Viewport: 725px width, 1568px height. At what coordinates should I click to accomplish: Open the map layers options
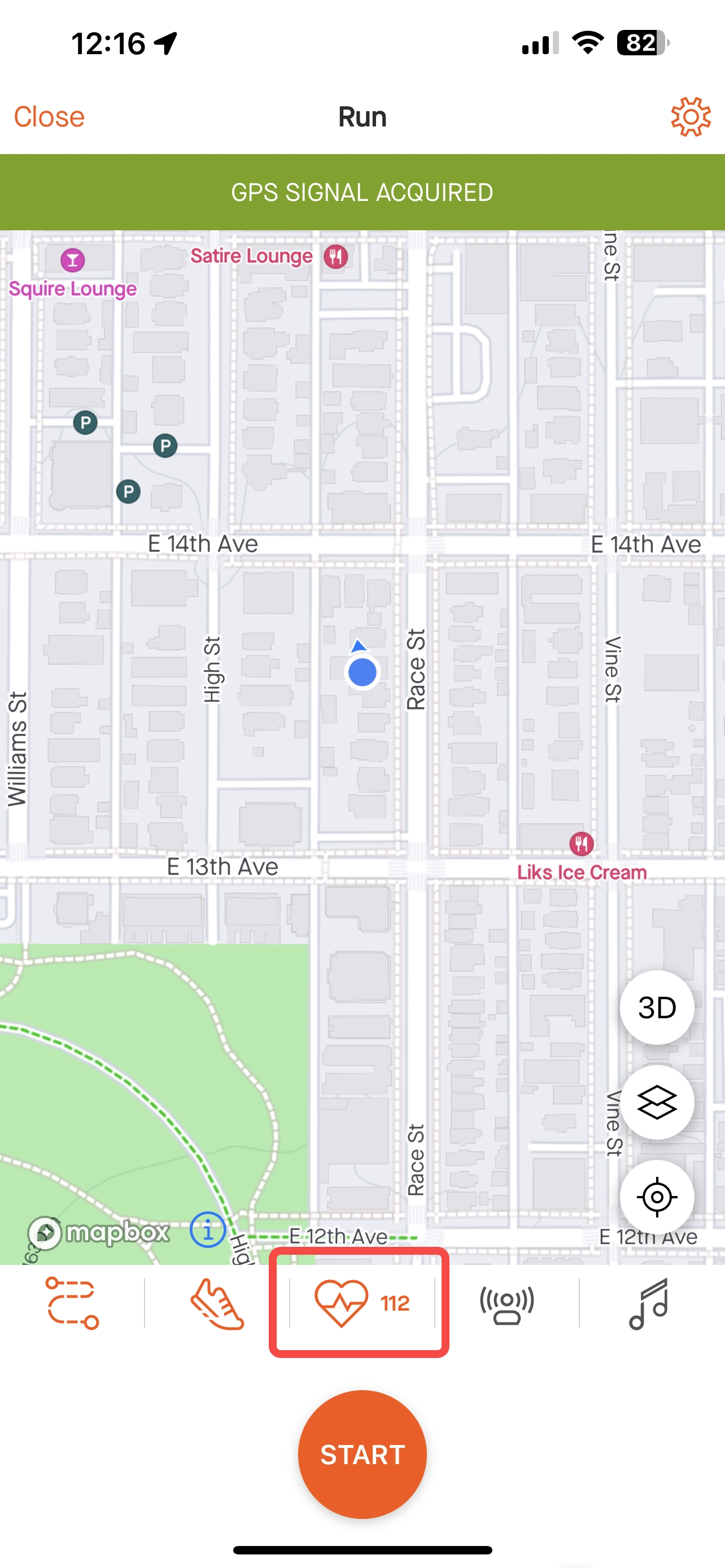coord(657,1102)
